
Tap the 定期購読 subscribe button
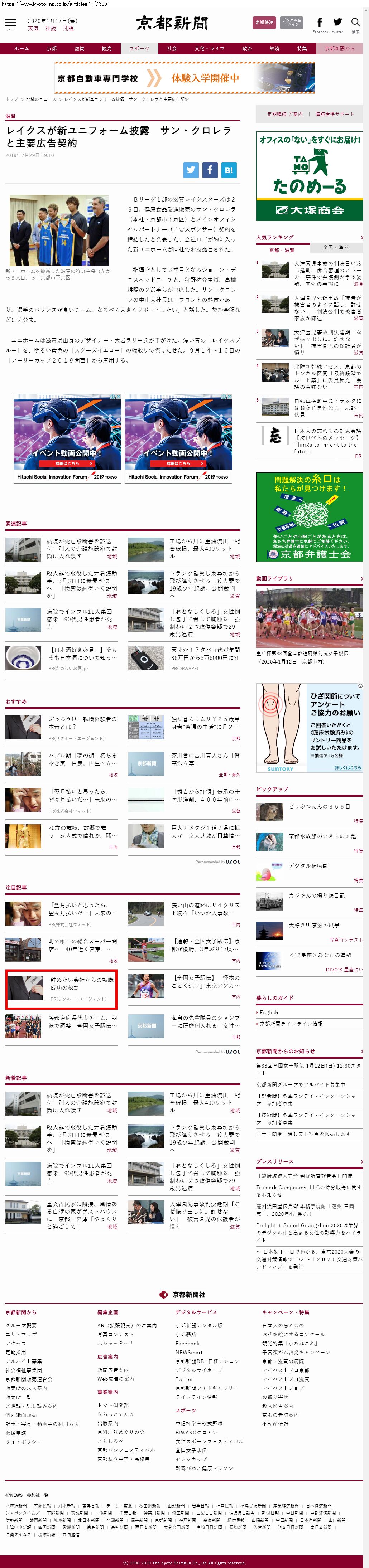pos(264,23)
